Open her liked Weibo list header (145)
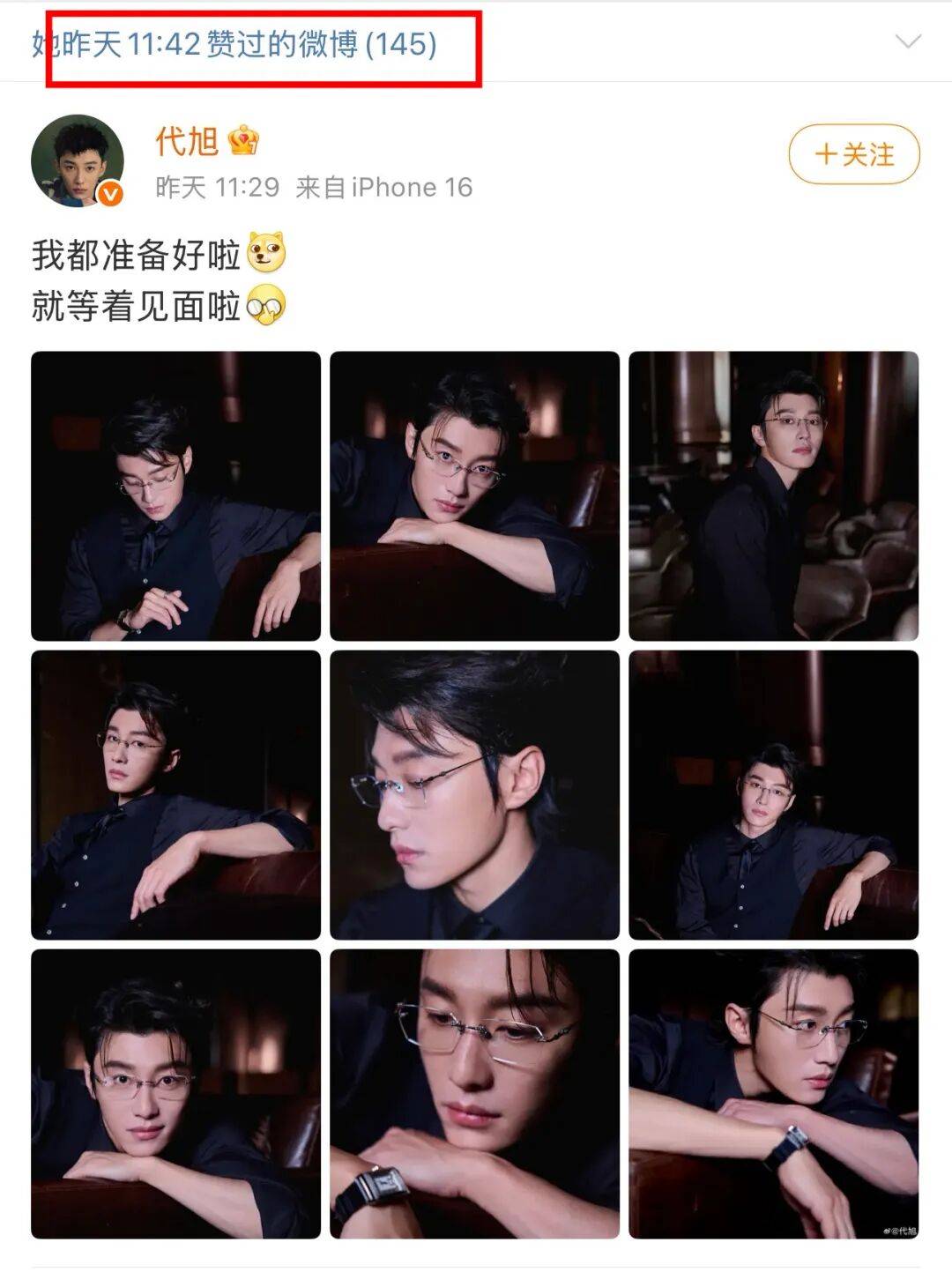Viewport: 952px width, 1287px height. (x=234, y=43)
